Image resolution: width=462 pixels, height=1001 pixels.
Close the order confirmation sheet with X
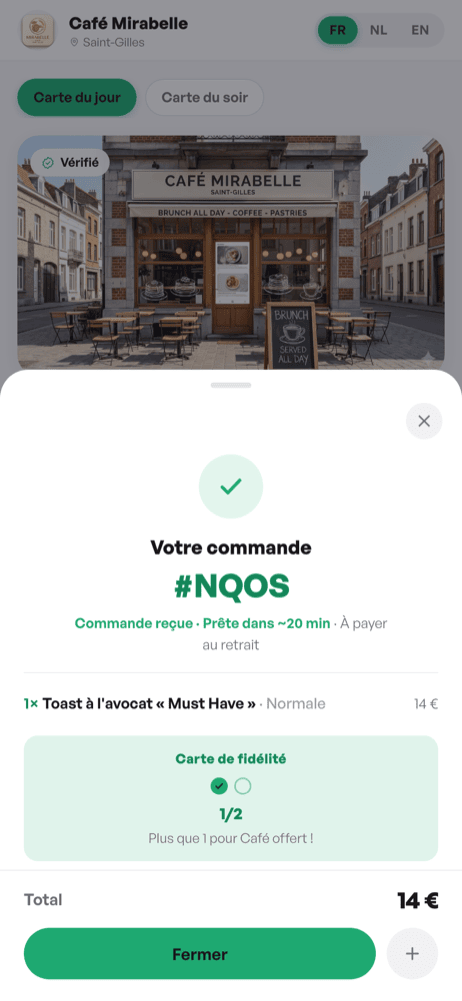(x=424, y=421)
